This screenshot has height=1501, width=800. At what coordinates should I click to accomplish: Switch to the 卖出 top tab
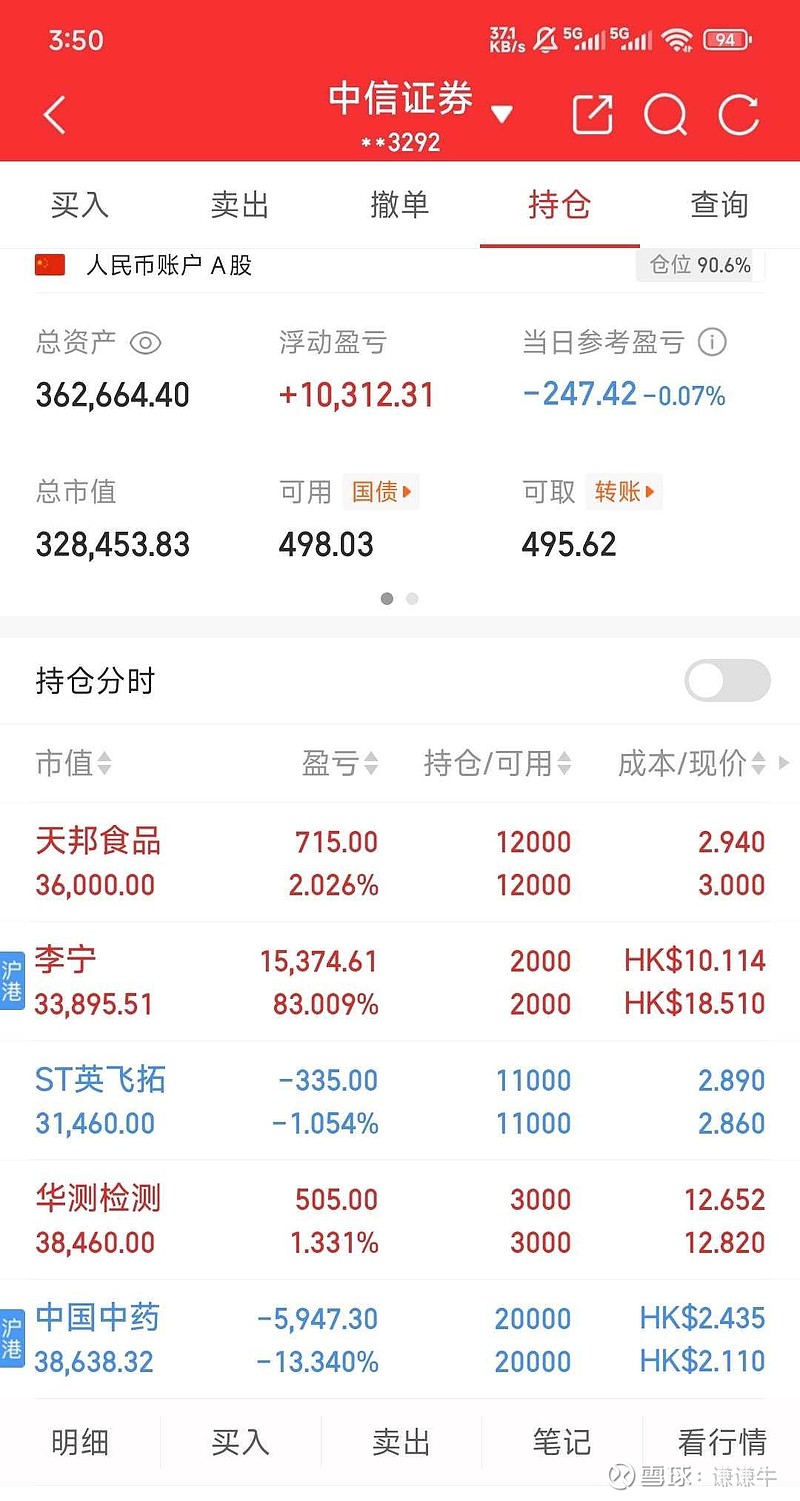point(240,205)
